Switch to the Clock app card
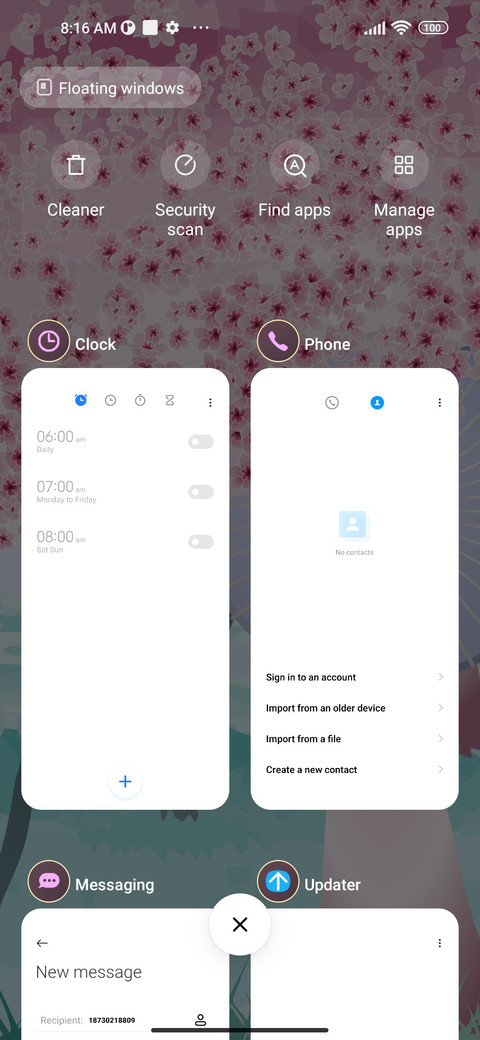 point(125,588)
